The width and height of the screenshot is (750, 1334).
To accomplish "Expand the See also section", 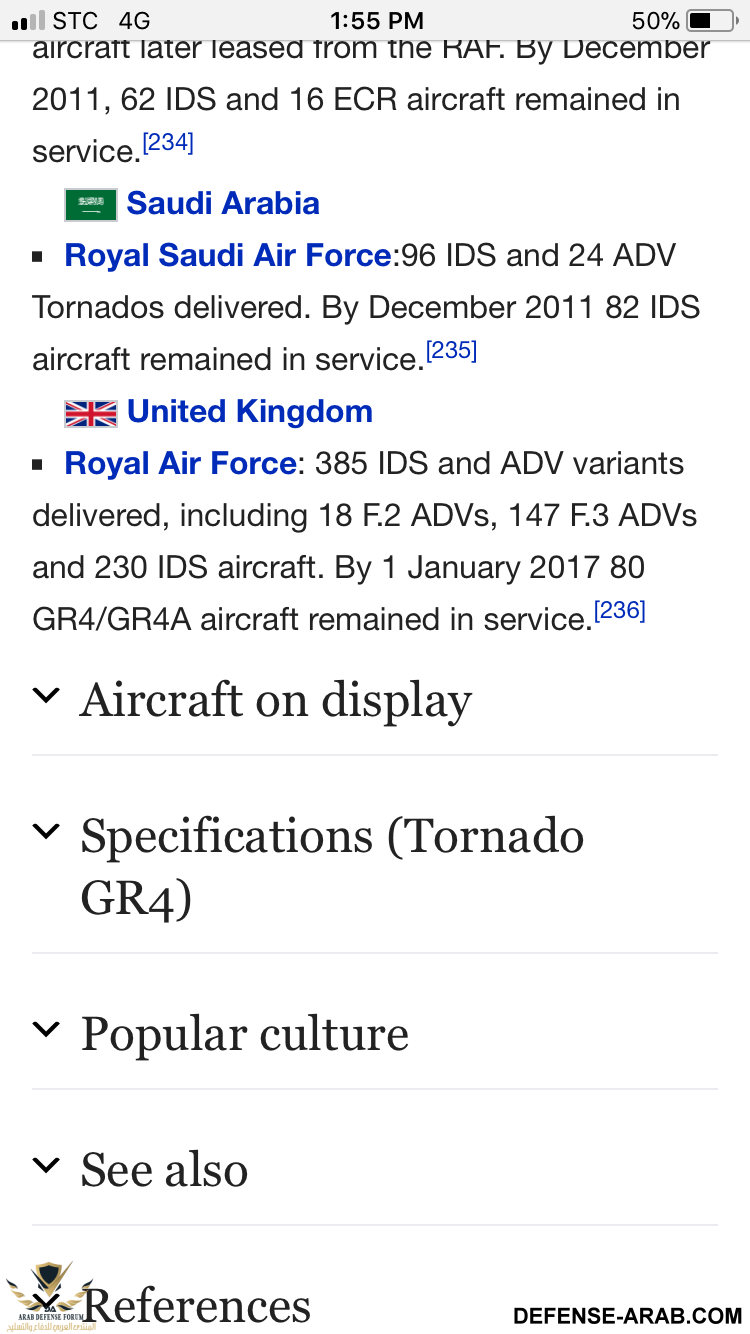I will pyautogui.click(x=375, y=1169).
